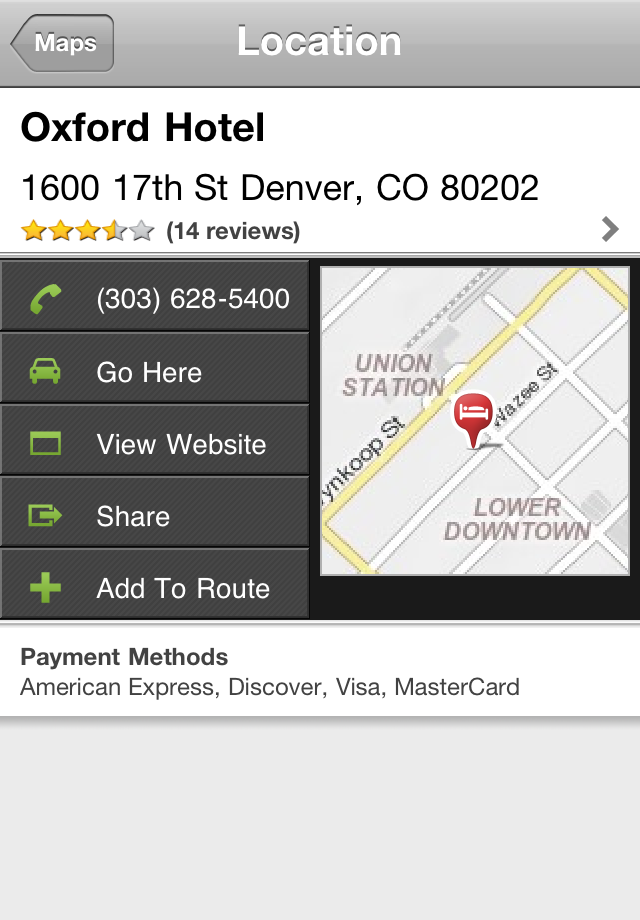
Task: Open the map preview thumbnail
Action: (x=475, y=420)
